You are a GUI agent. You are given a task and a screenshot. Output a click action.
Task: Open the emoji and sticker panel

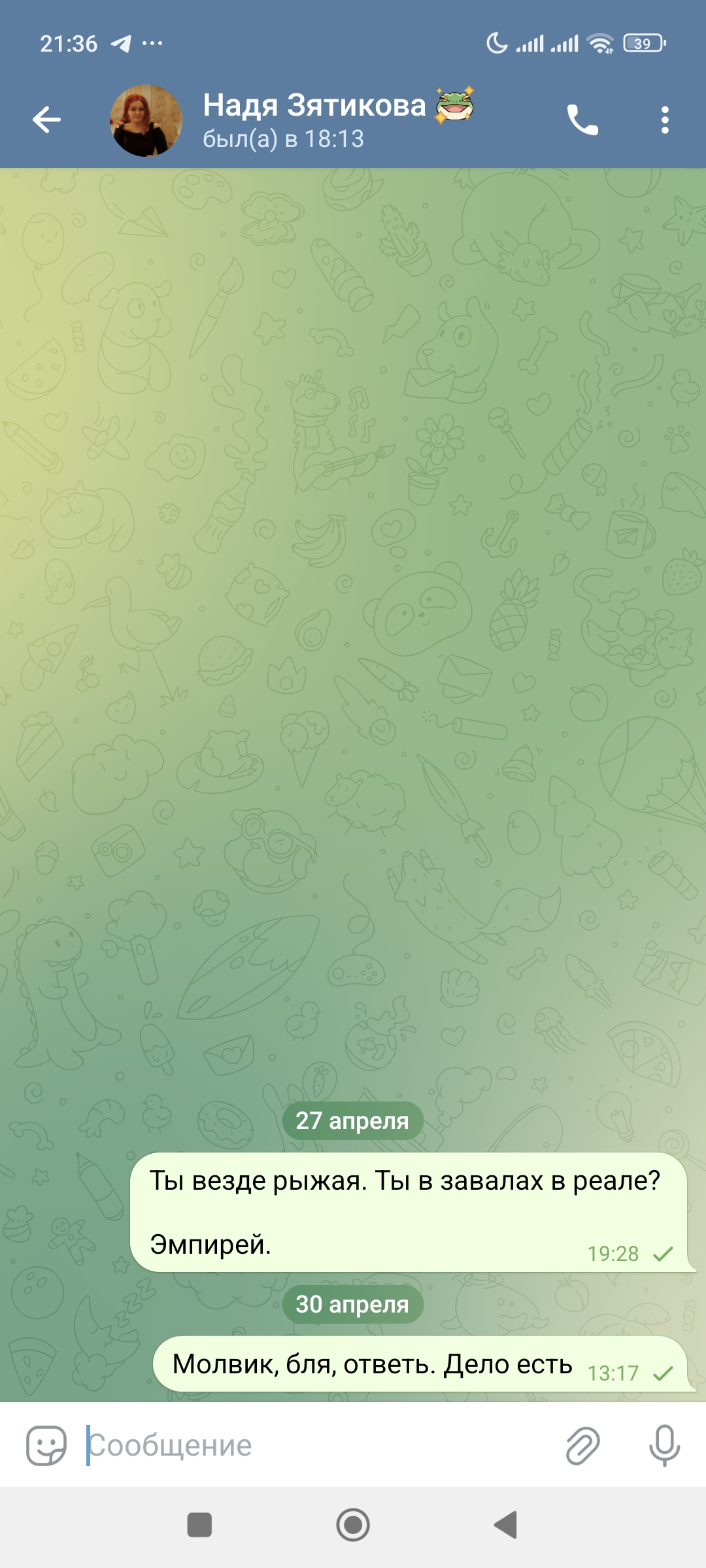(x=46, y=1445)
